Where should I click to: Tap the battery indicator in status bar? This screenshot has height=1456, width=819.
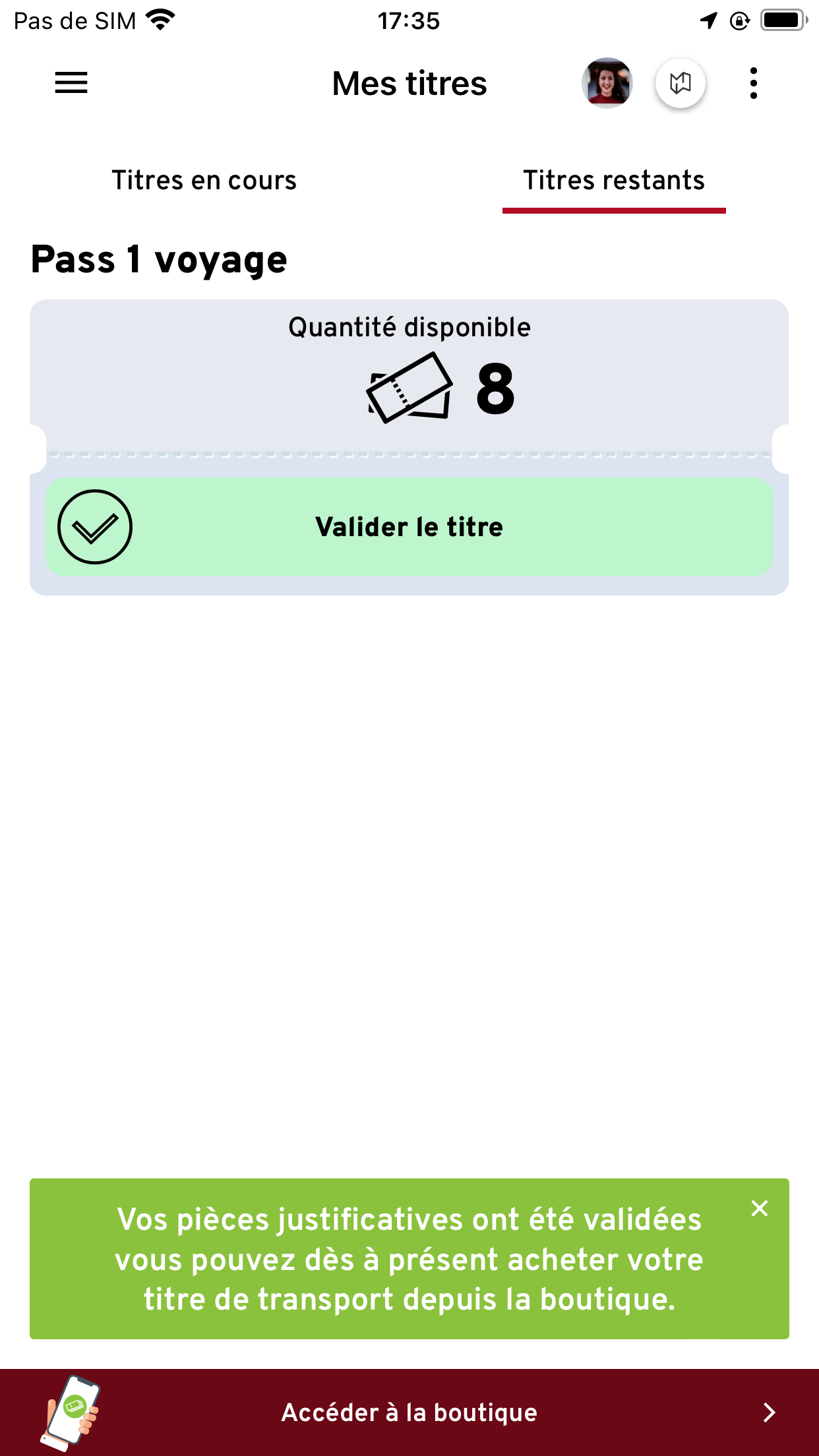[x=781, y=20]
